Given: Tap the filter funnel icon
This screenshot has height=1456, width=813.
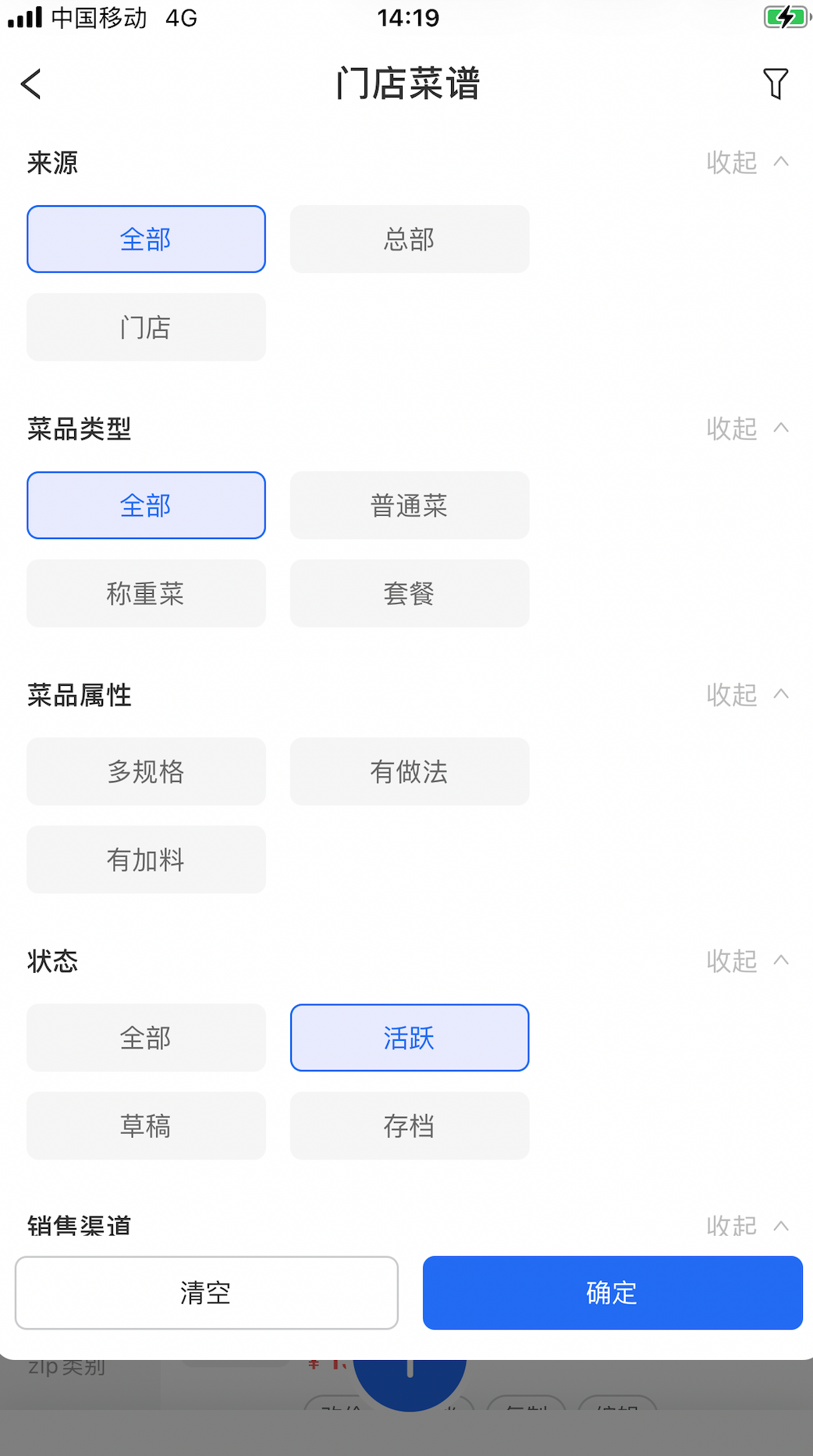Looking at the screenshot, I should click(775, 84).
